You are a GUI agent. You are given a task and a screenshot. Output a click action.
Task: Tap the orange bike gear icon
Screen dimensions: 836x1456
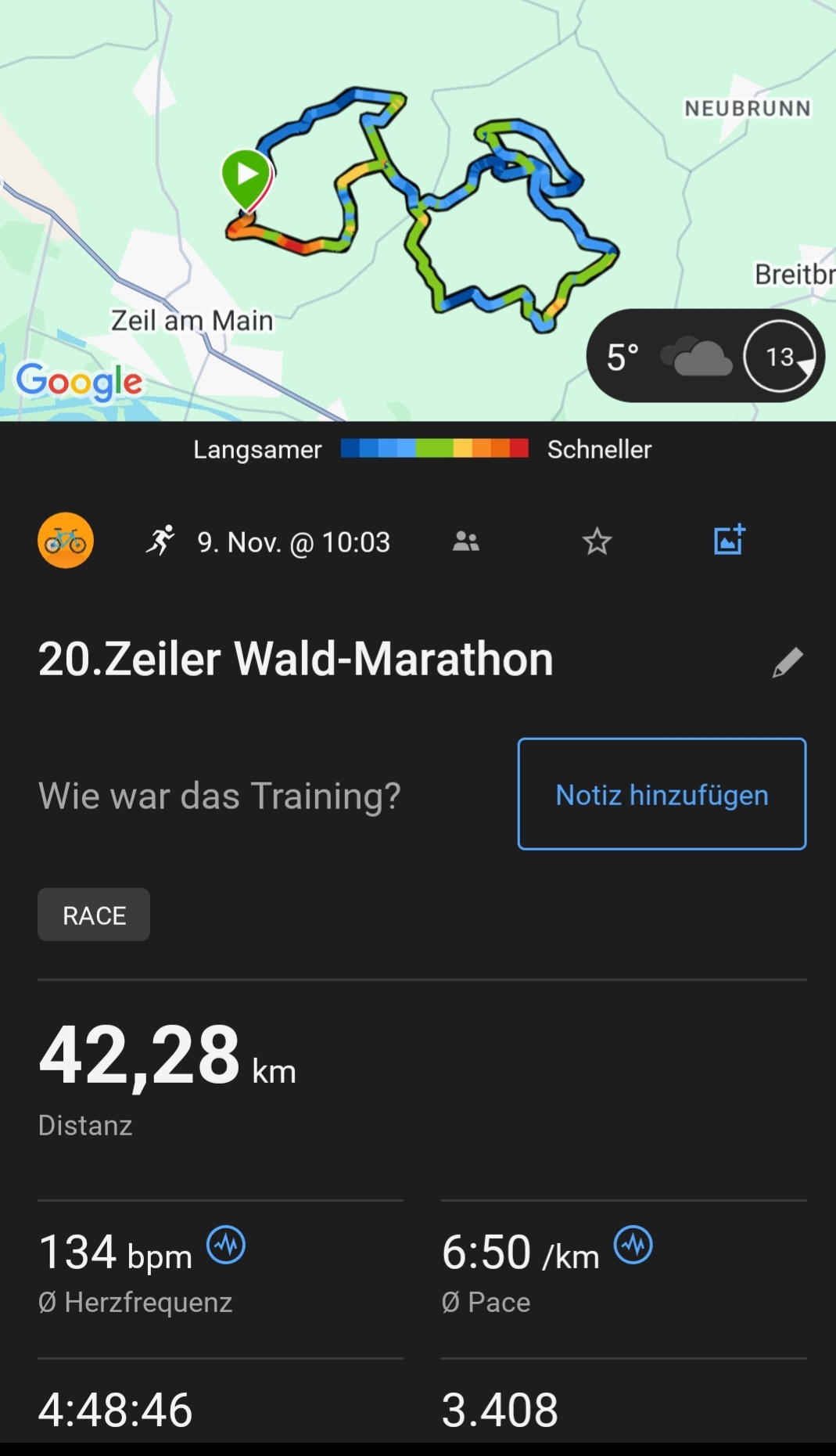(x=66, y=541)
